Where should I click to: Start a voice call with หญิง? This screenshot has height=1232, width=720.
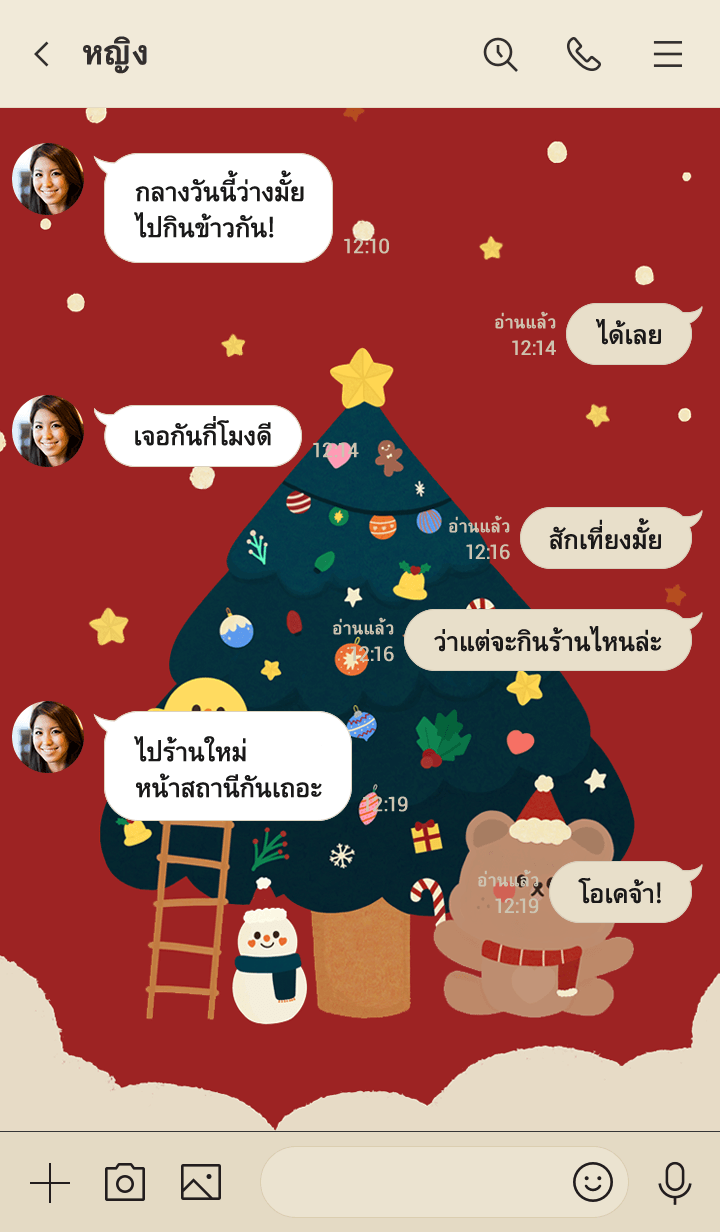tap(583, 54)
